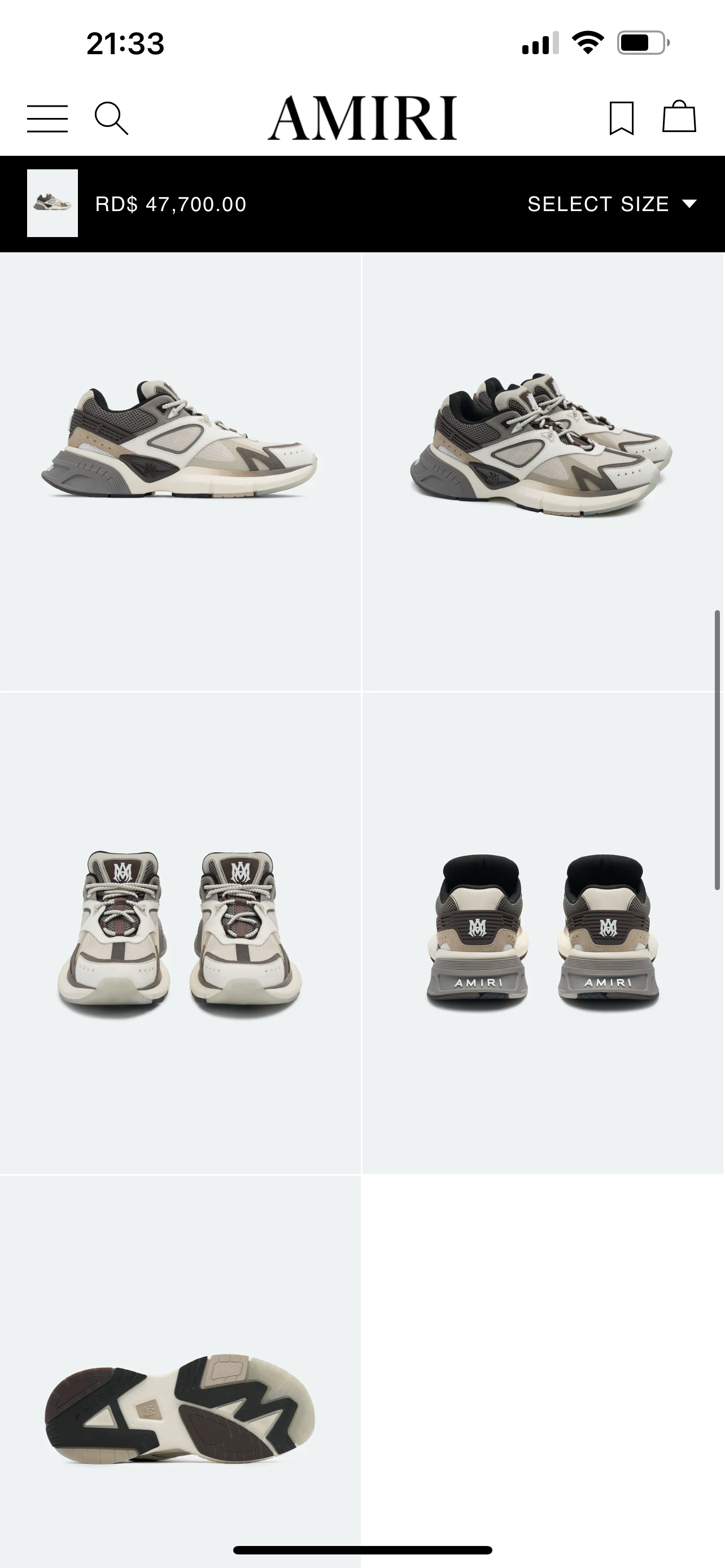Expand the Select Size dropdown
This screenshot has width=725, height=1568.
pyautogui.click(x=611, y=204)
